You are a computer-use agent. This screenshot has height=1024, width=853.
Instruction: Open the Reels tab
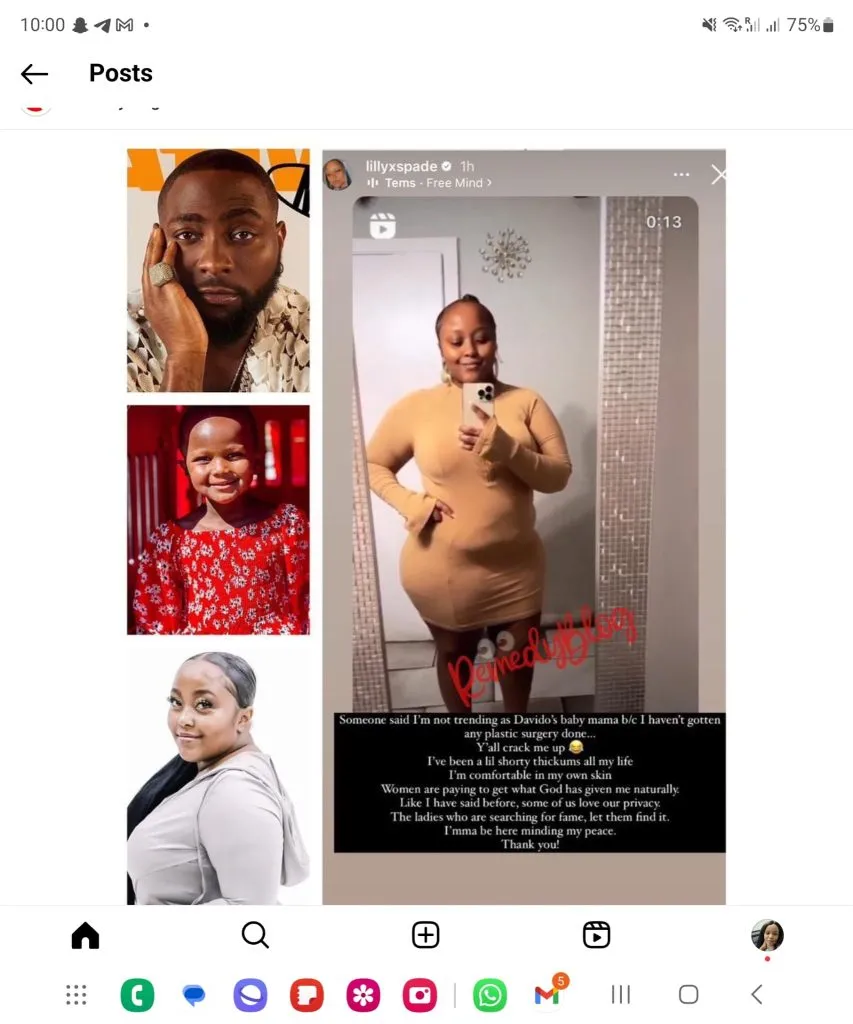pos(596,935)
